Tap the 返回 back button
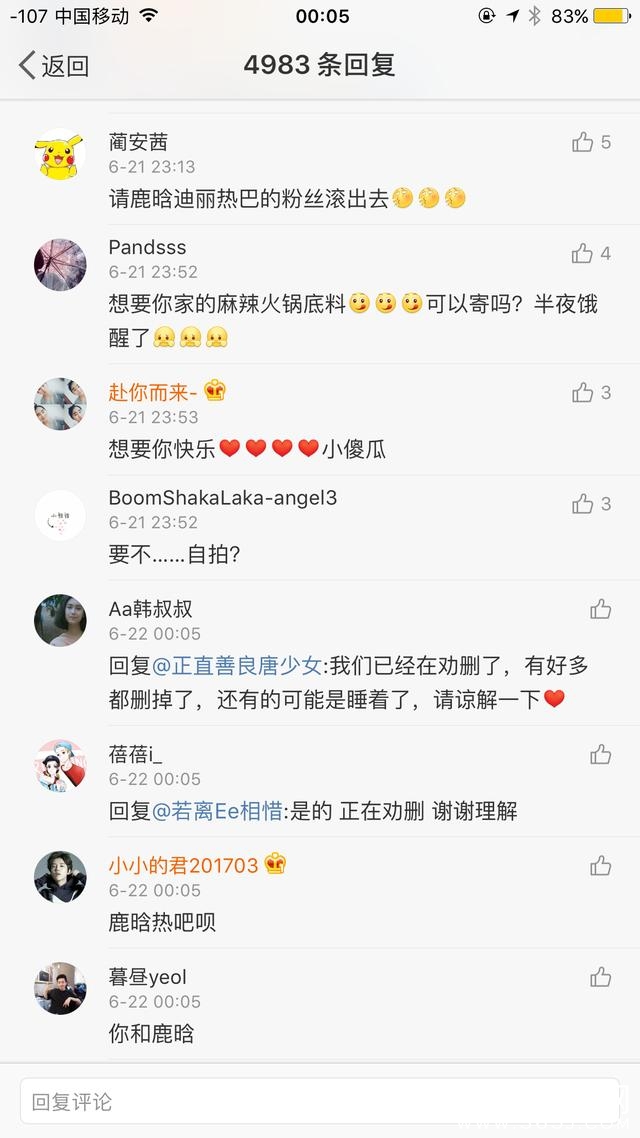640x1138 pixels. [55, 66]
